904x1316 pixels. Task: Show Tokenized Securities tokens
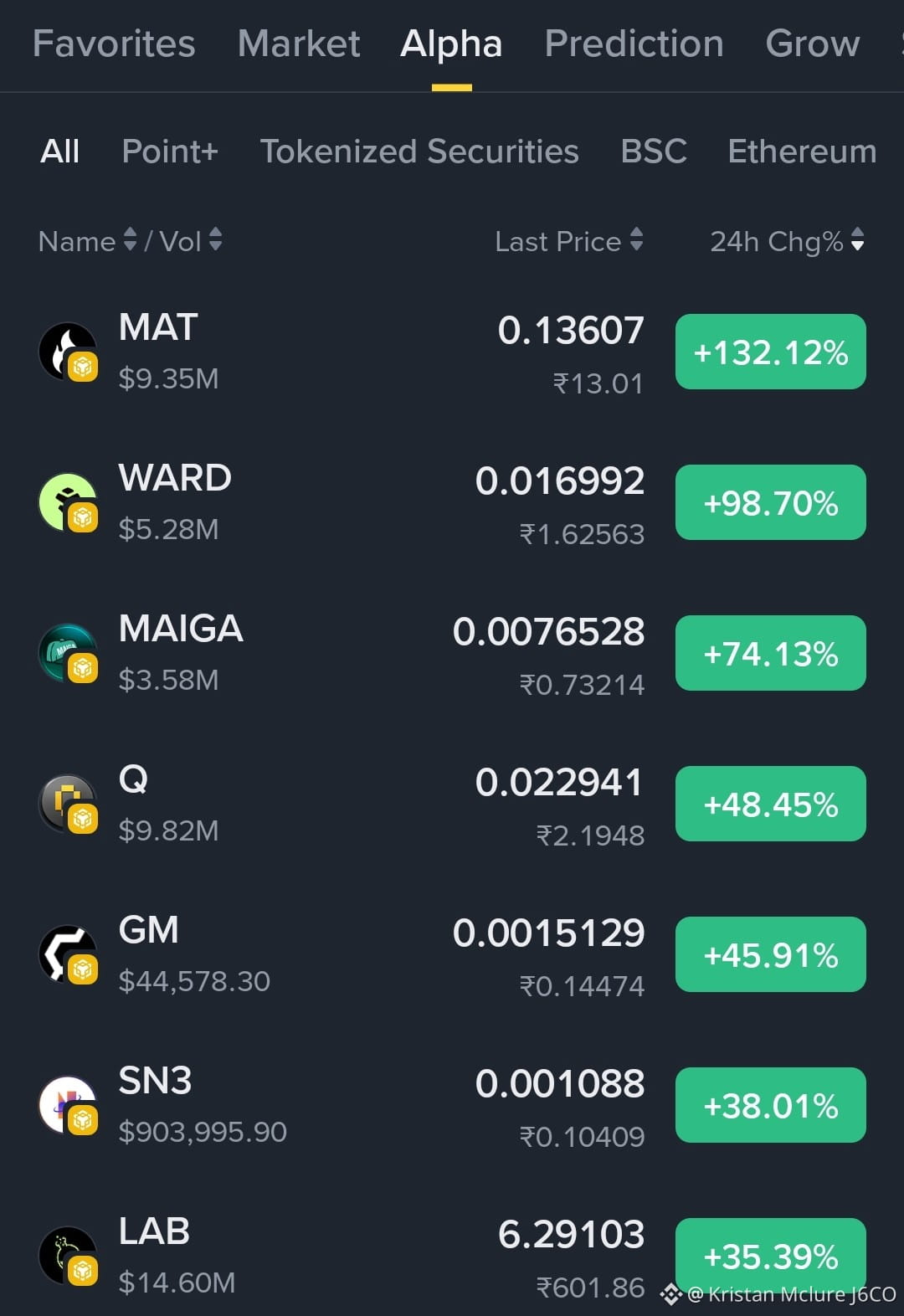click(x=419, y=152)
